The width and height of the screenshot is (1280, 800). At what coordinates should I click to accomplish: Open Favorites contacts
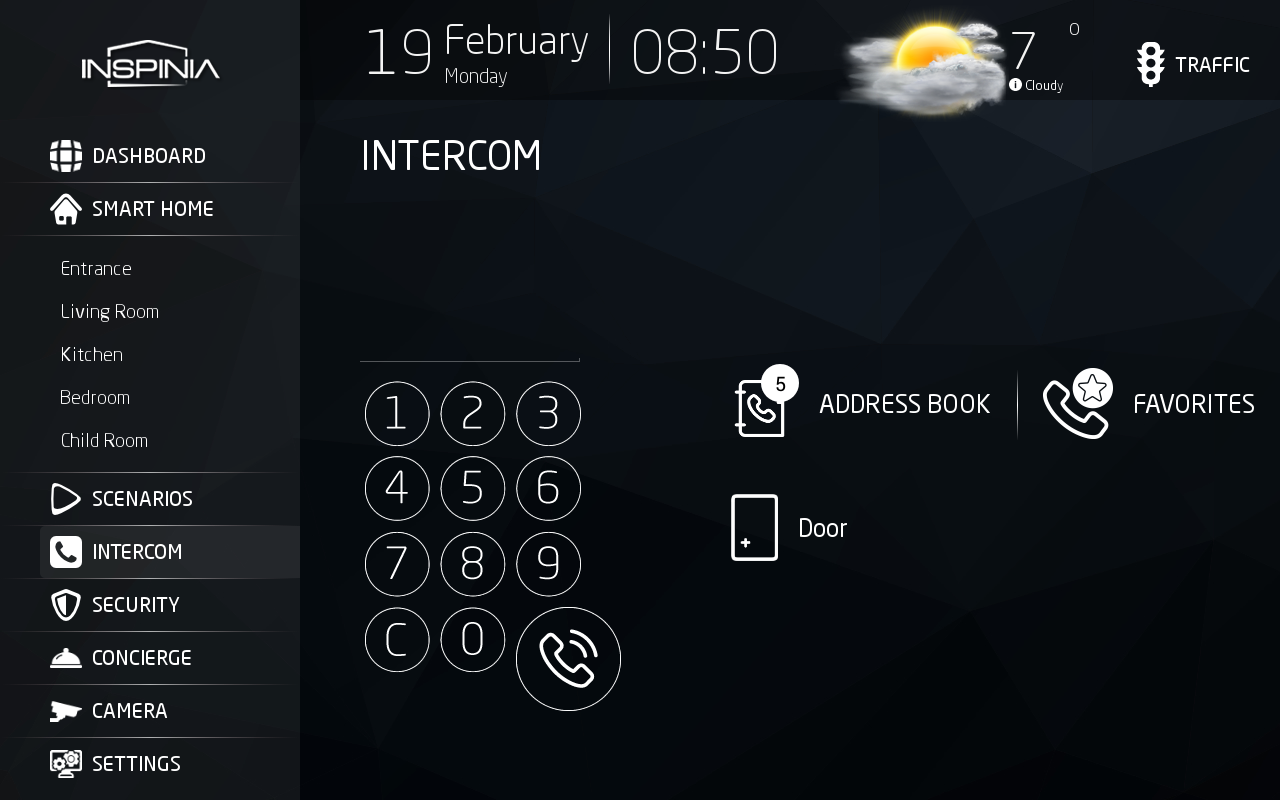pyautogui.click(x=1148, y=404)
